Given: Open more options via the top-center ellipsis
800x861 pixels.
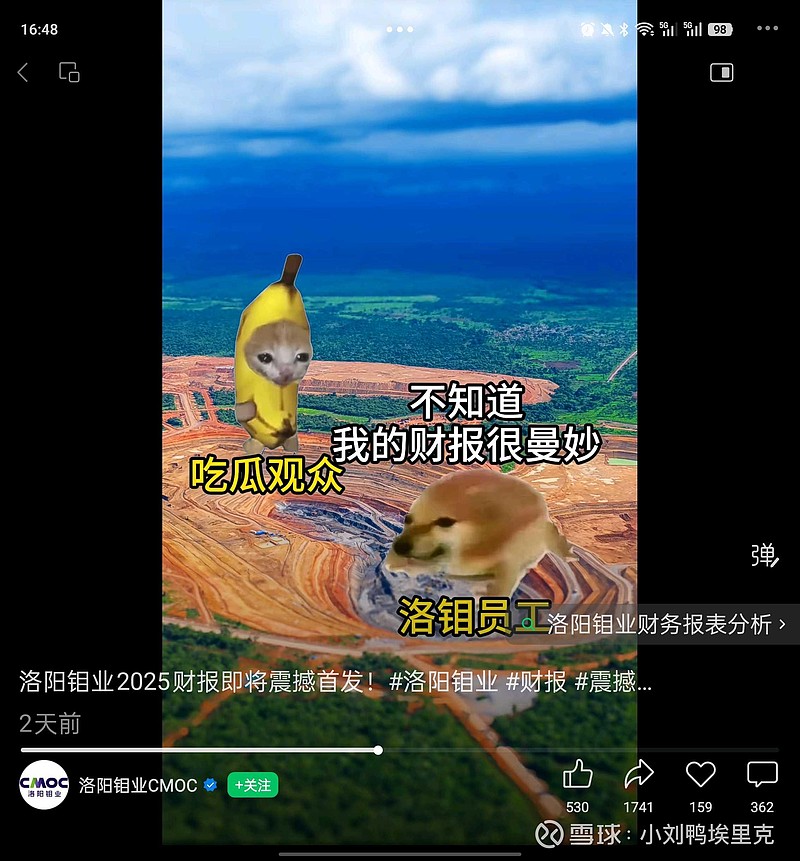Looking at the screenshot, I should (399, 31).
